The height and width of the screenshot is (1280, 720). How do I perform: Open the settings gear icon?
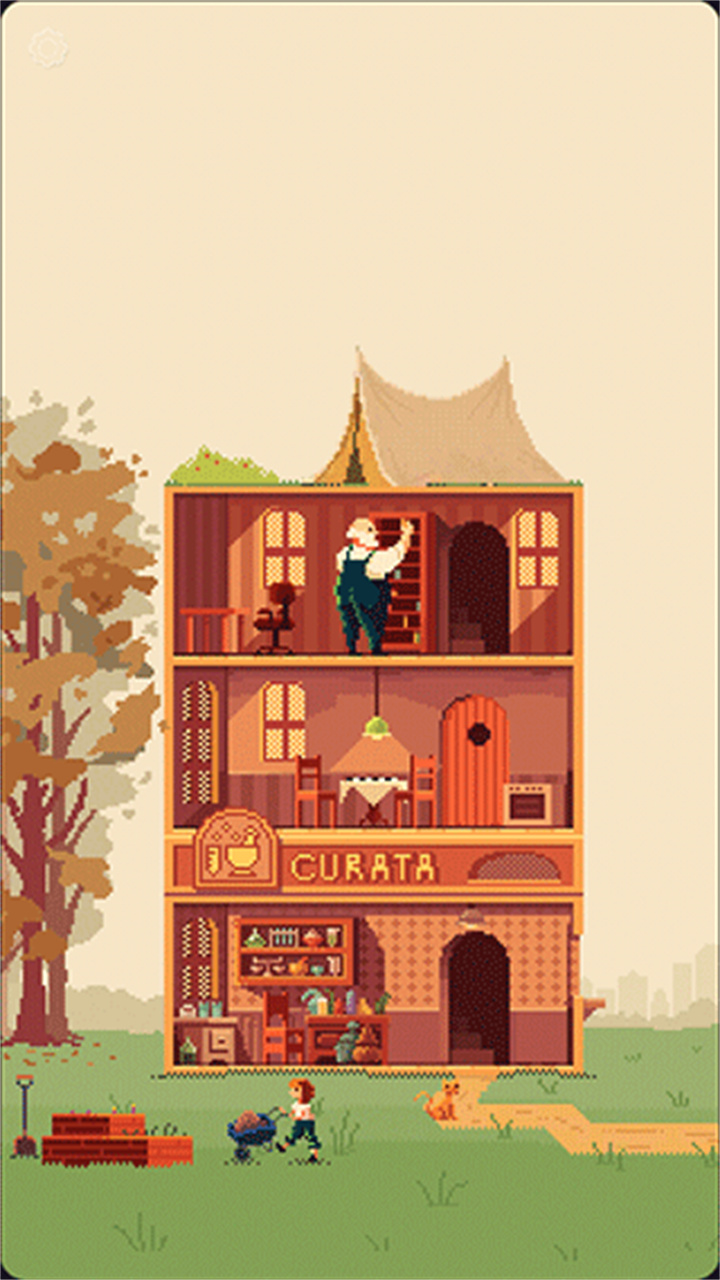(x=48, y=48)
